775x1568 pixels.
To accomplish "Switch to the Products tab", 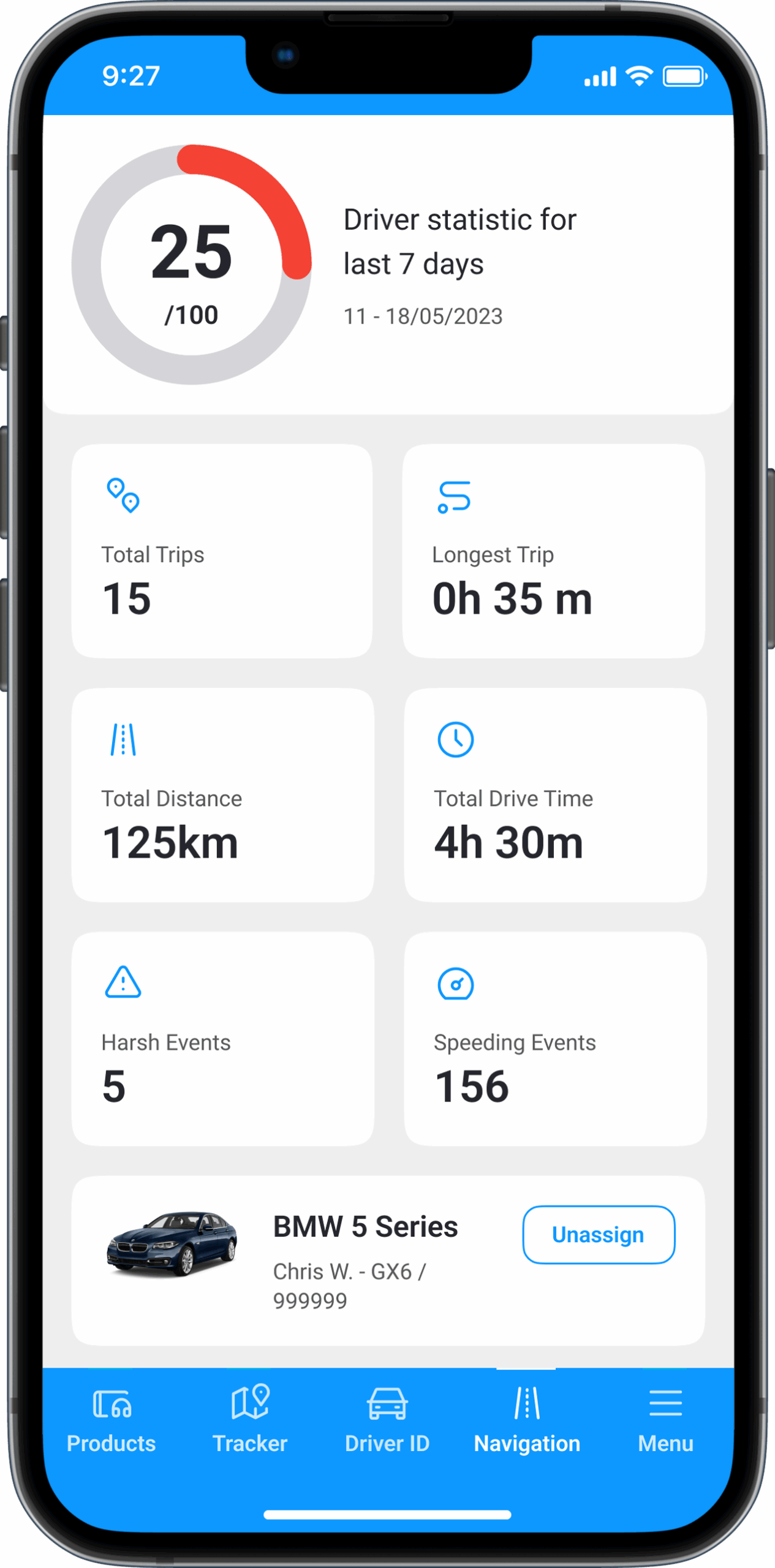I will [111, 1420].
